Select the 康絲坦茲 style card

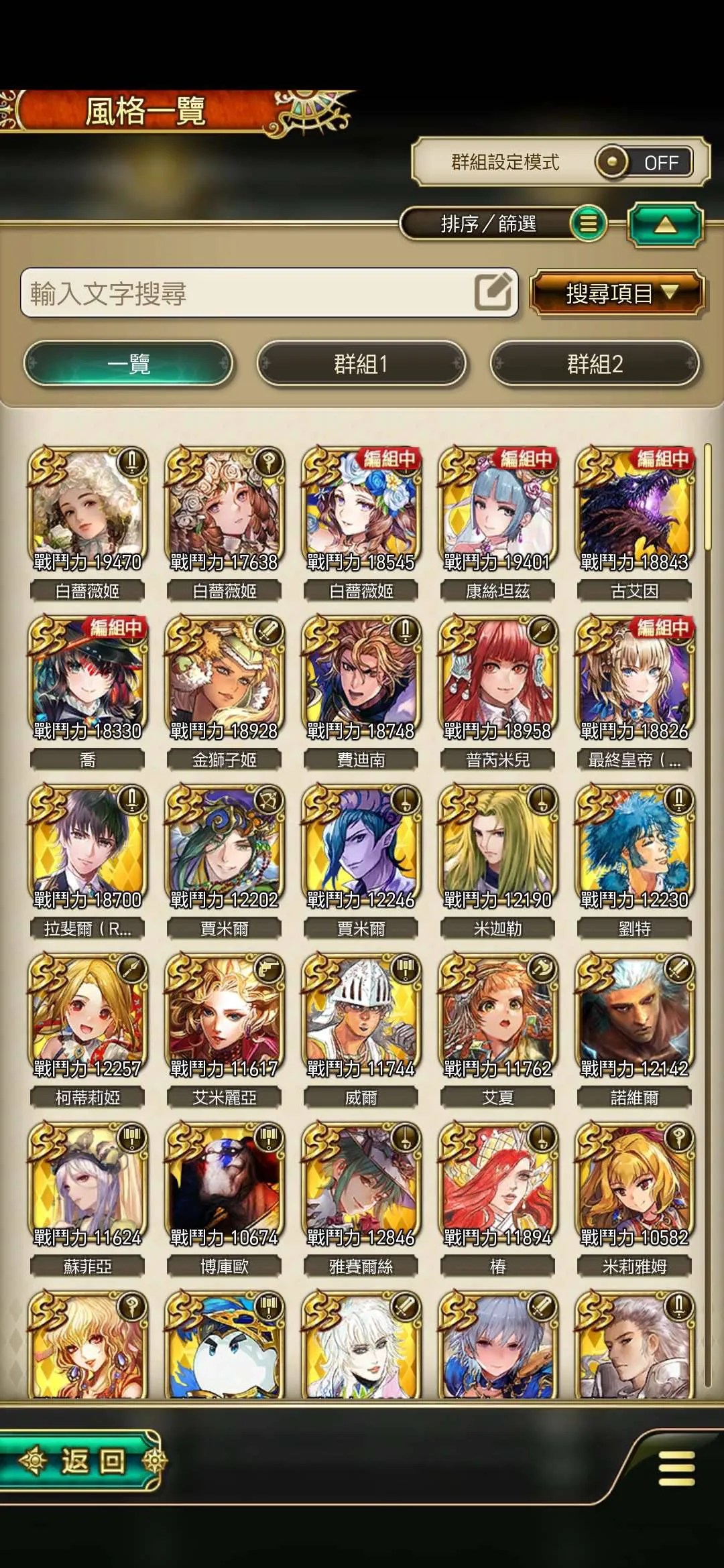pos(497,509)
